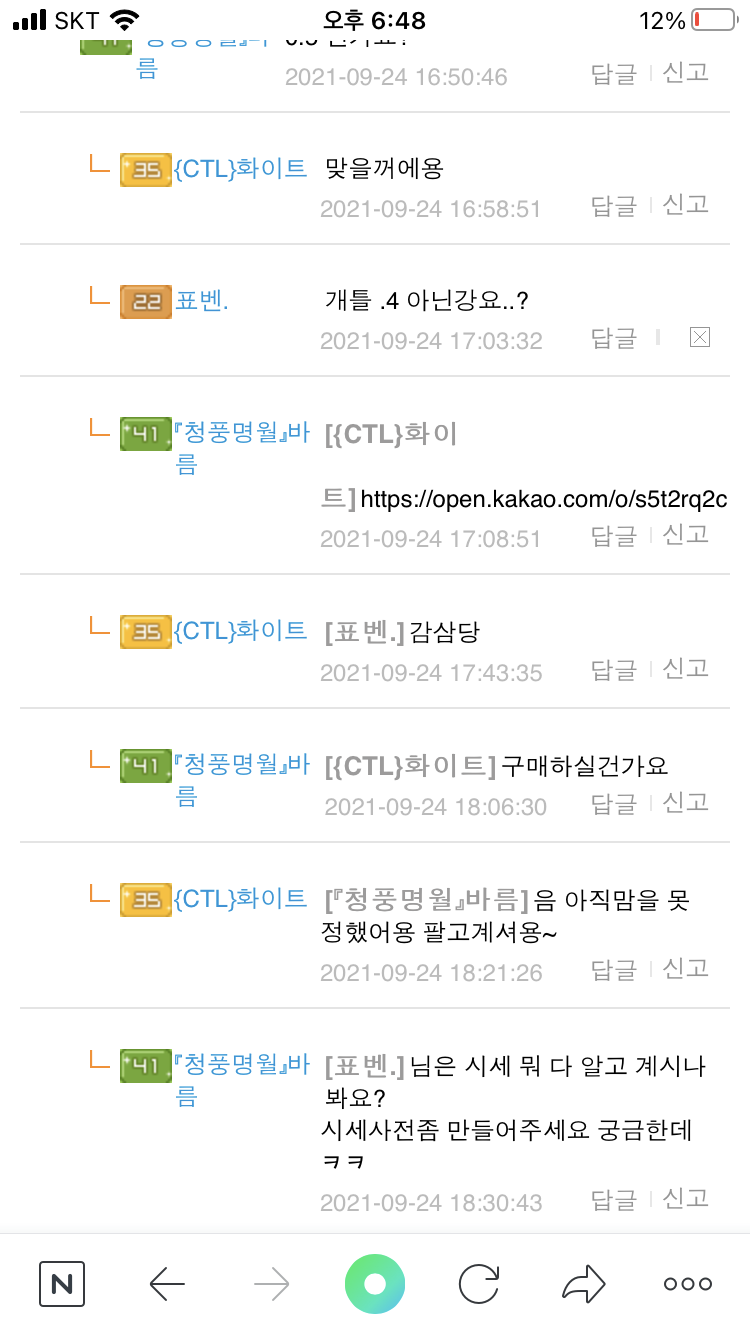The width and height of the screenshot is (750, 1334).
Task: Open 표벤.'s user profile name
Action: pos(202,300)
